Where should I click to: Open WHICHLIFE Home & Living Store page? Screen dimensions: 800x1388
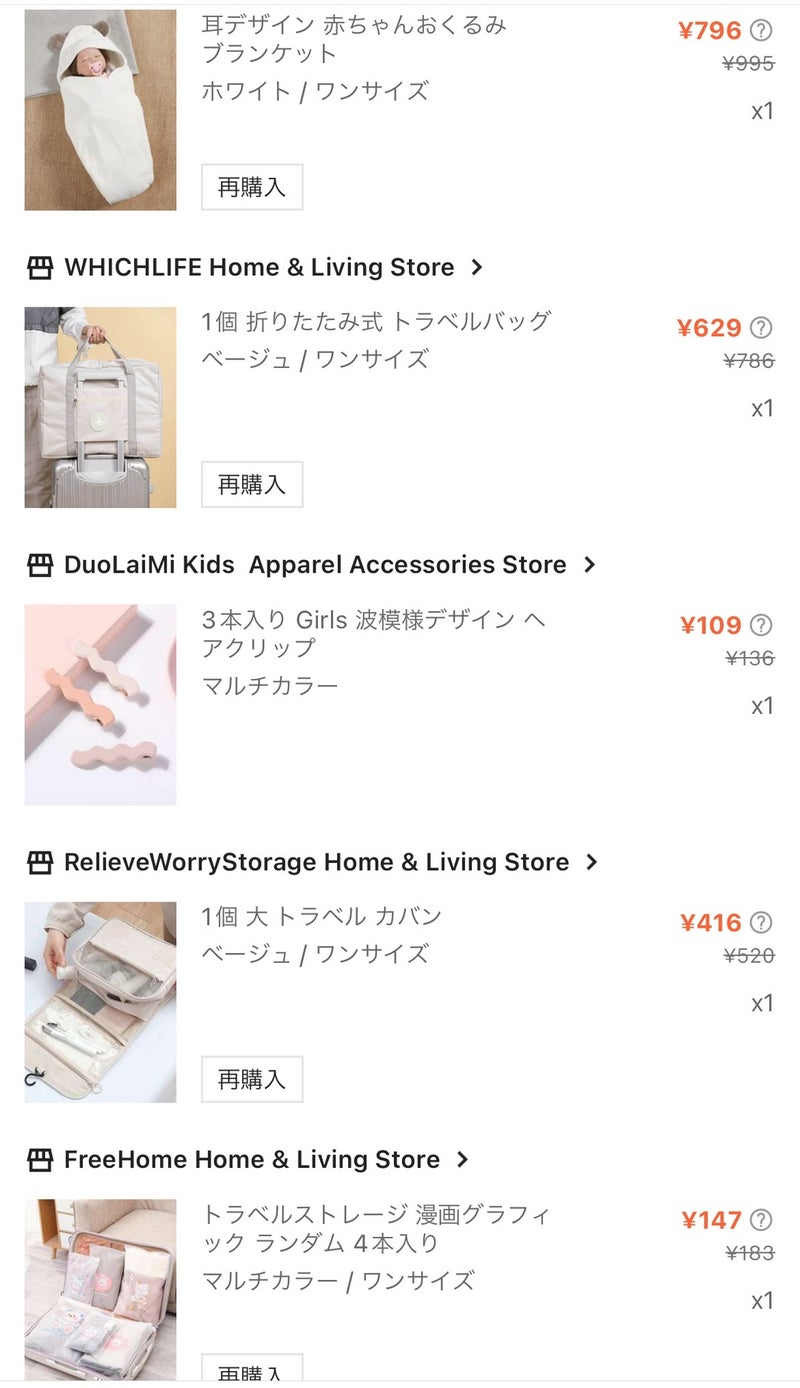click(x=258, y=267)
